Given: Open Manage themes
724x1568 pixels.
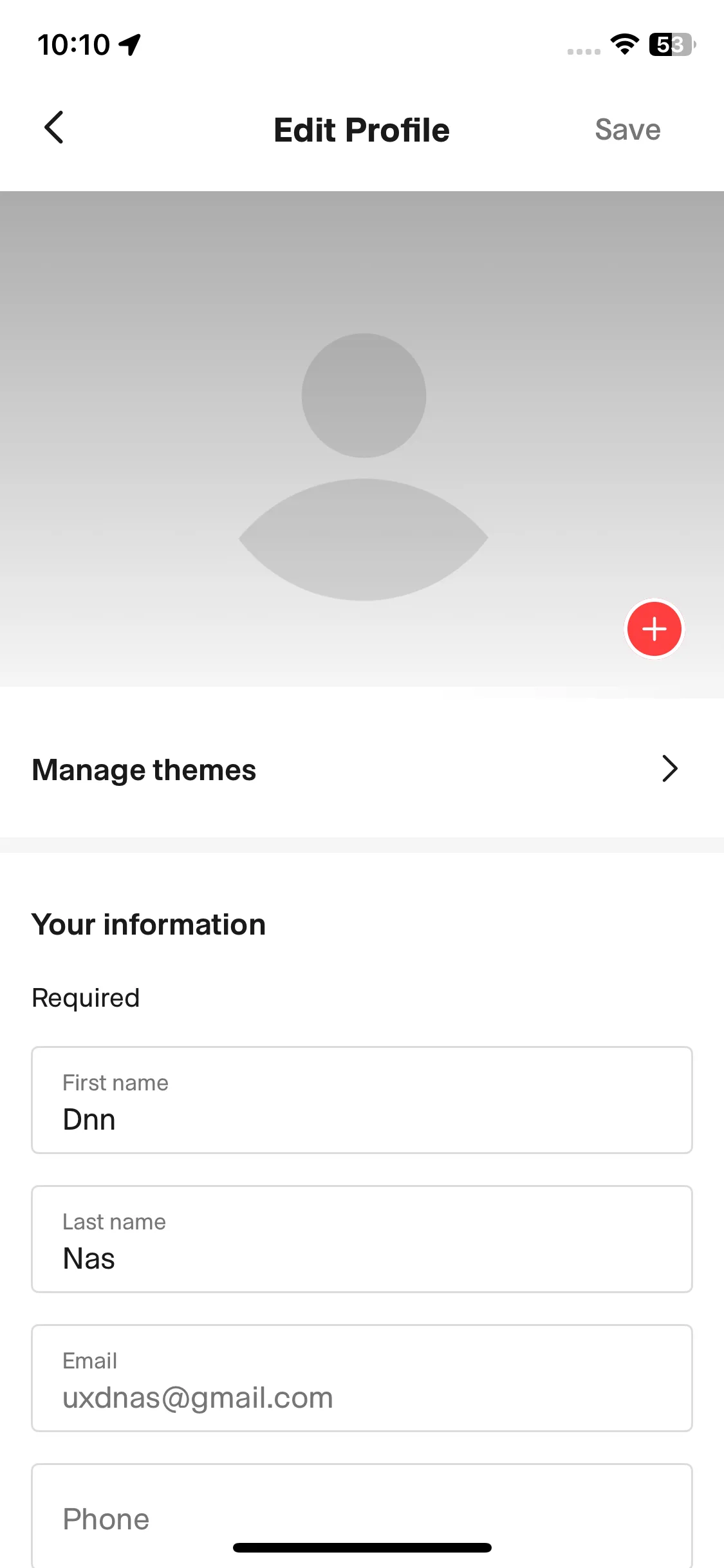Looking at the screenshot, I should [362, 770].
